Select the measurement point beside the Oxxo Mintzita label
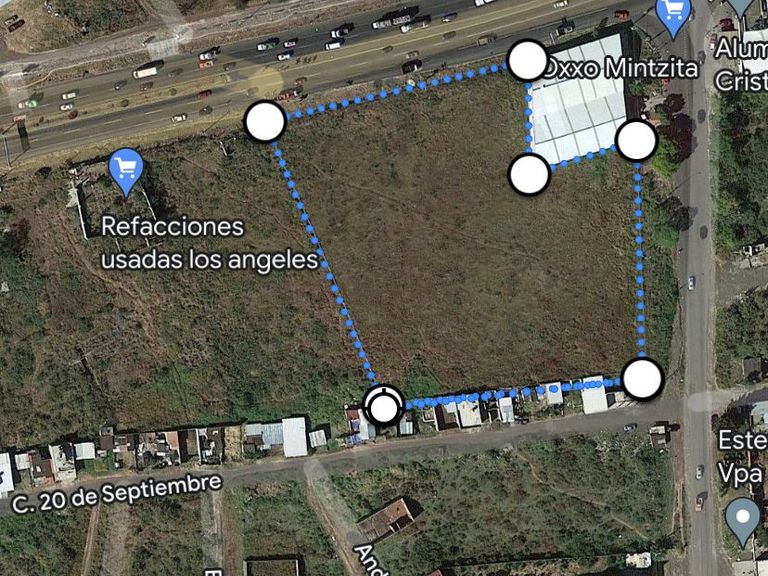This screenshot has height=576, width=768. pyautogui.click(x=528, y=61)
